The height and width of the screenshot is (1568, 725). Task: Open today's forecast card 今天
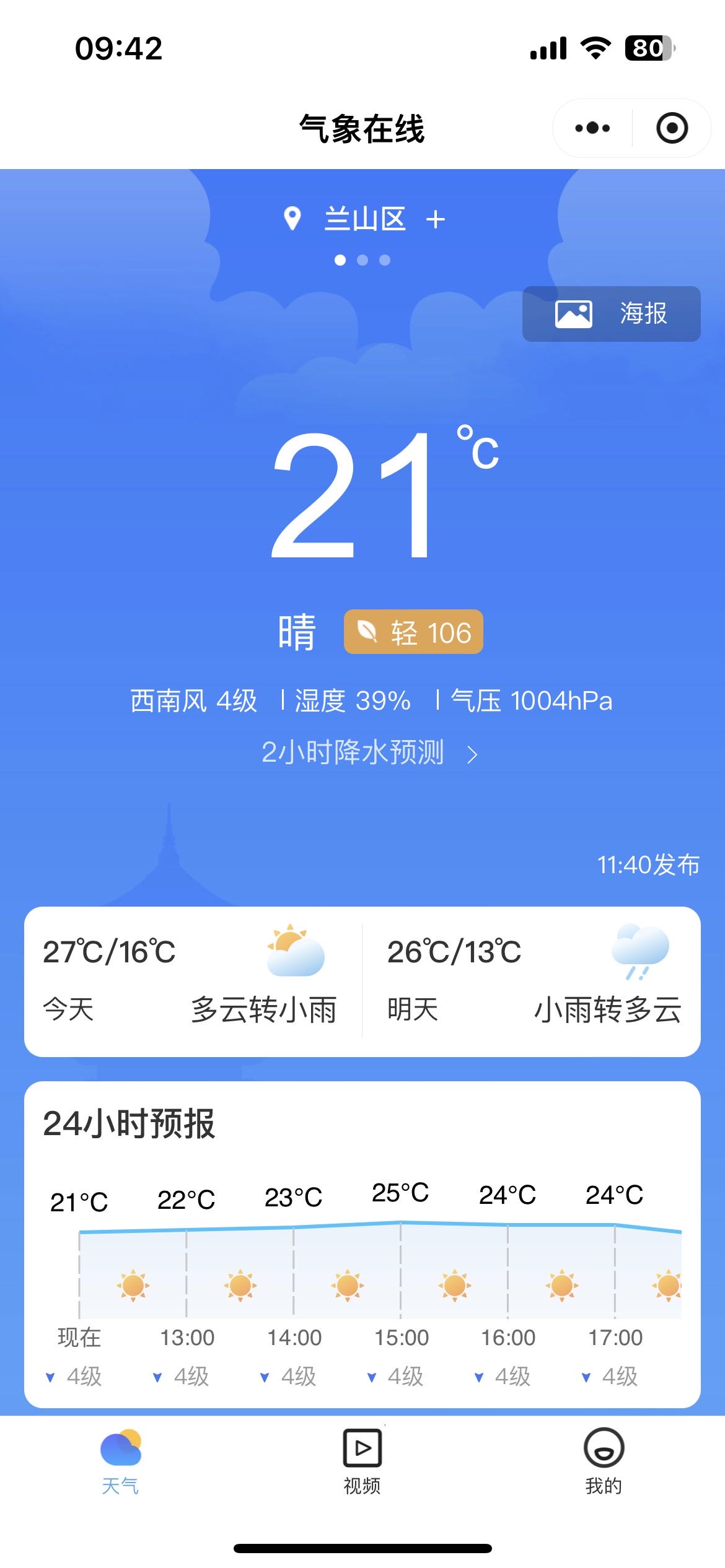tap(192, 982)
